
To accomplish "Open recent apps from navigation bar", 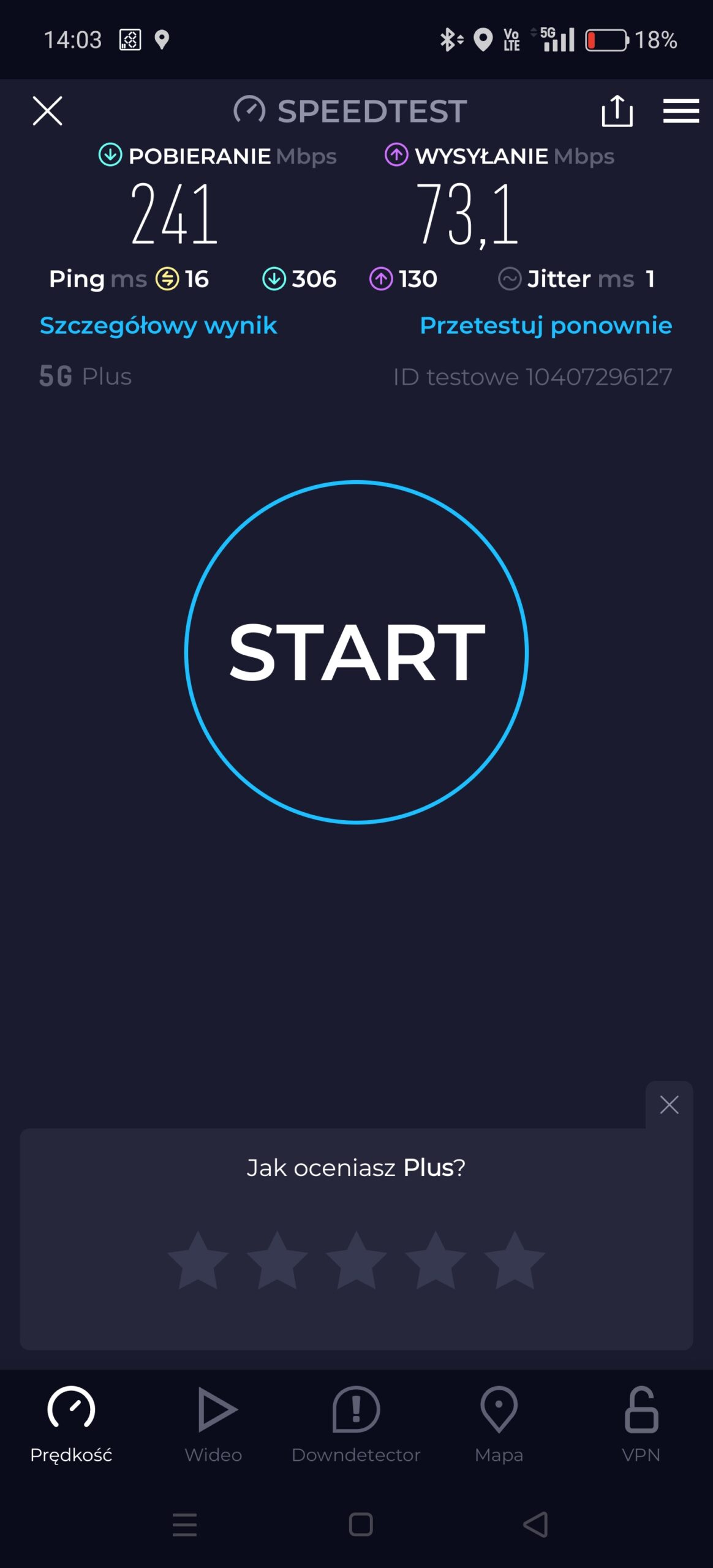I will [184, 1525].
